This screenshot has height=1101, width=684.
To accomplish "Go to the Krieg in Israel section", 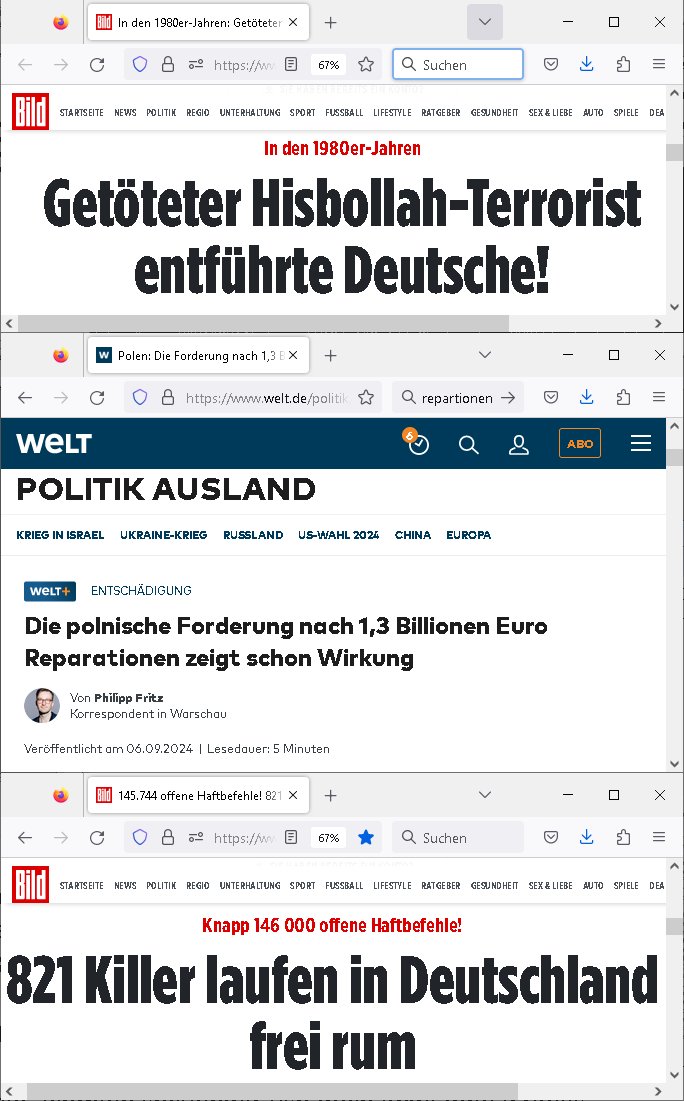I will (60, 535).
